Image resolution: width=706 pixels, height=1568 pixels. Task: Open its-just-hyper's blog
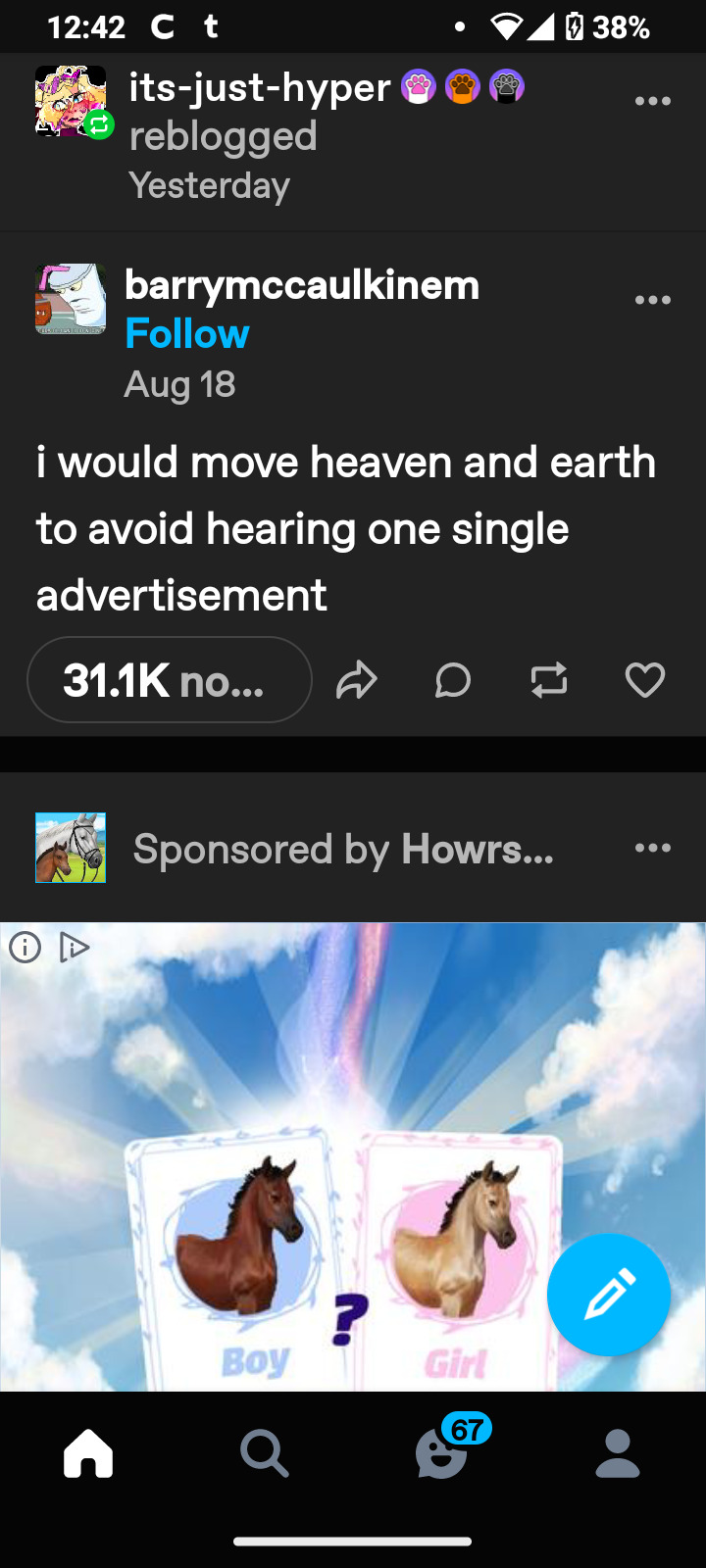[260, 88]
